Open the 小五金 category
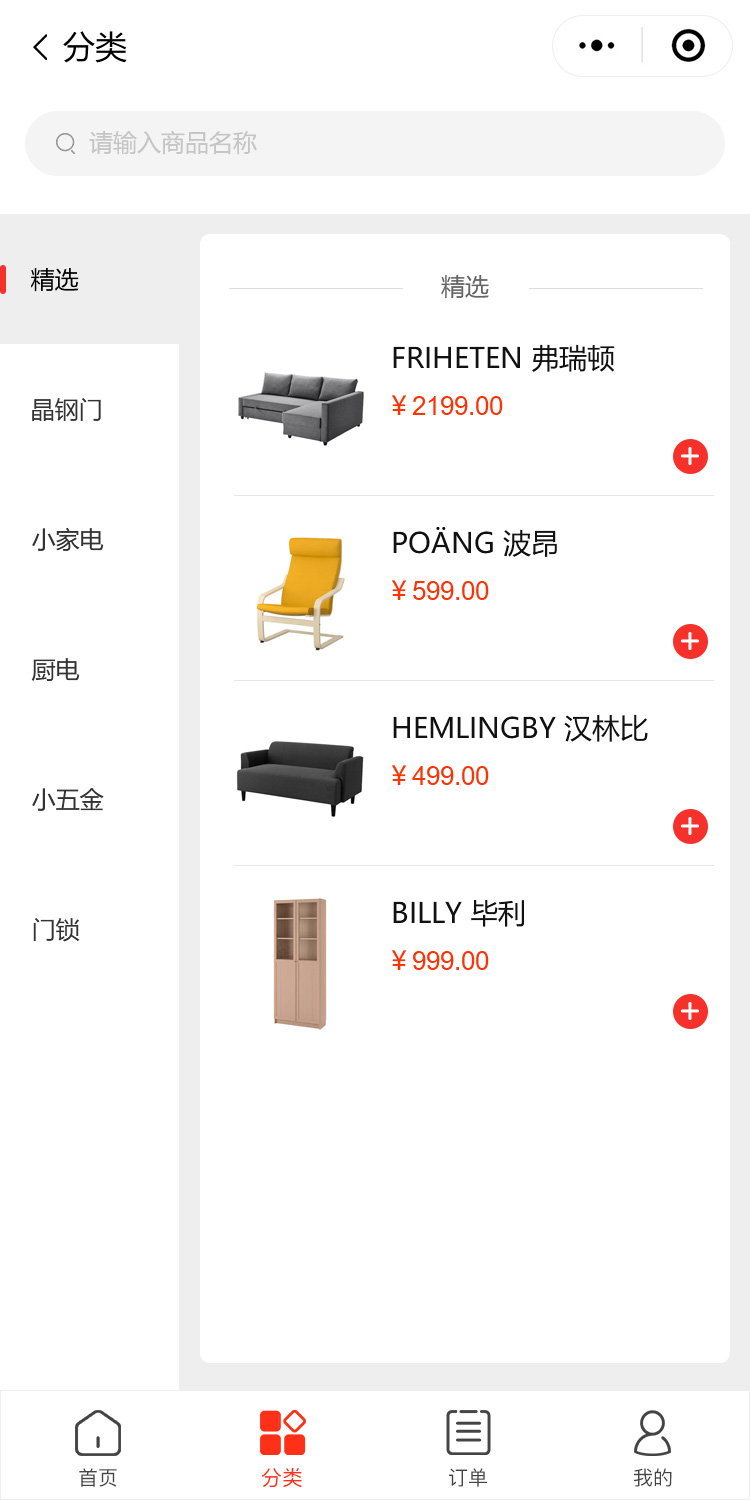The width and height of the screenshot is (750, 1500). (67, 800)
